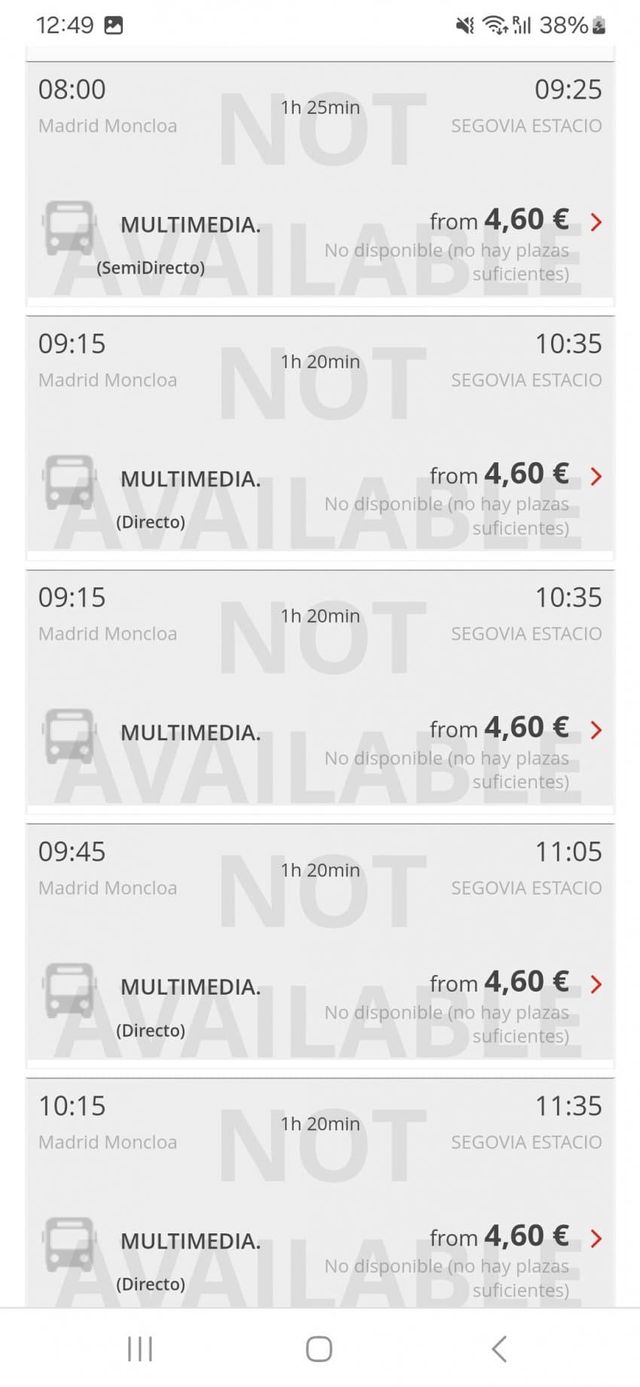The width and height of the screenshot is (640, 1387).
Task: Go to the home screen
Action: point(319,1349)
